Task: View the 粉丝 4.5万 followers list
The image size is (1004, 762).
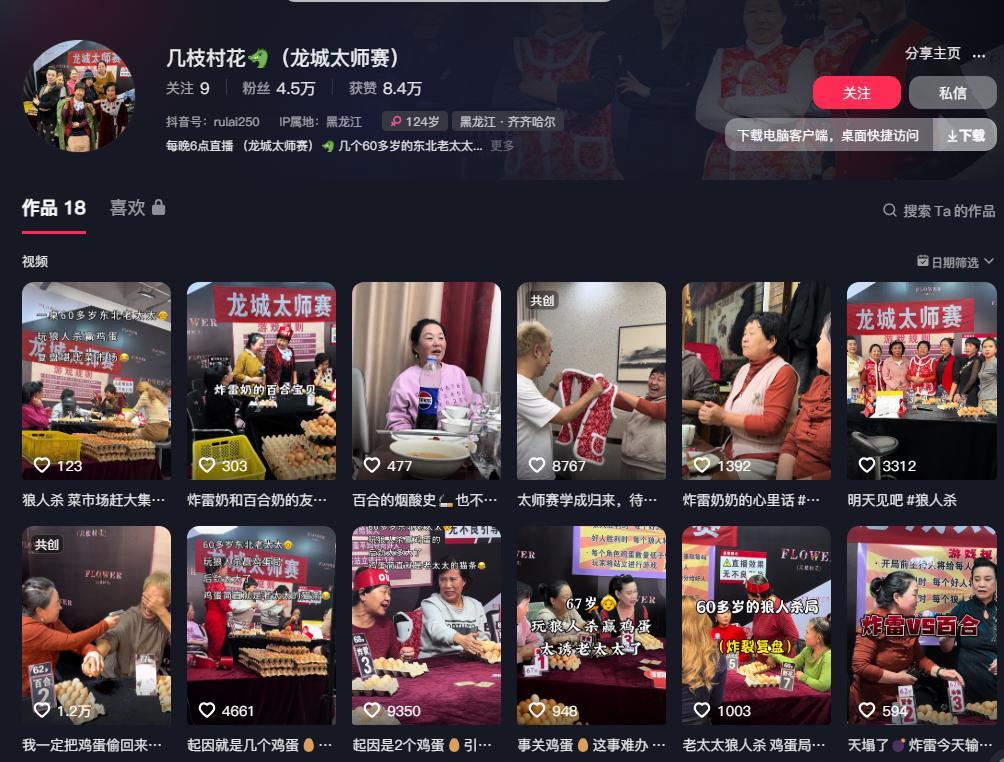Action: [x=278, y=88]
